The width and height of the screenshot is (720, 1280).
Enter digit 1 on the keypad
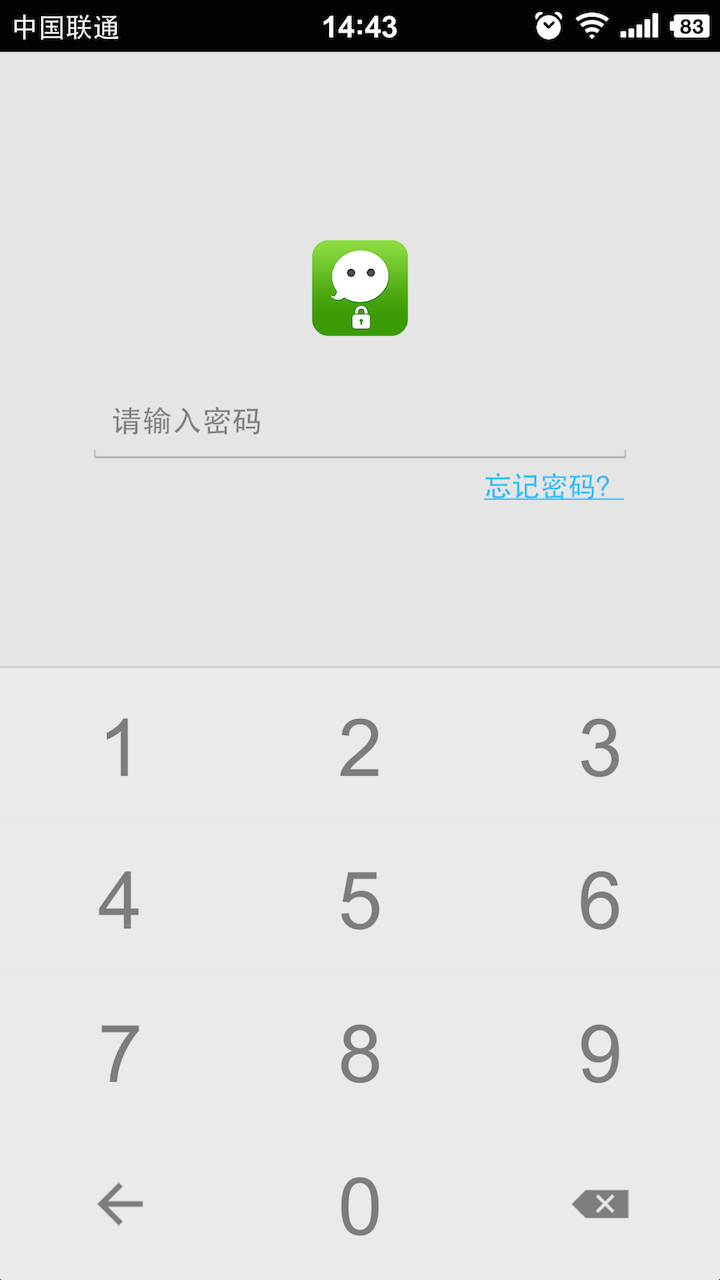(120, 748)
